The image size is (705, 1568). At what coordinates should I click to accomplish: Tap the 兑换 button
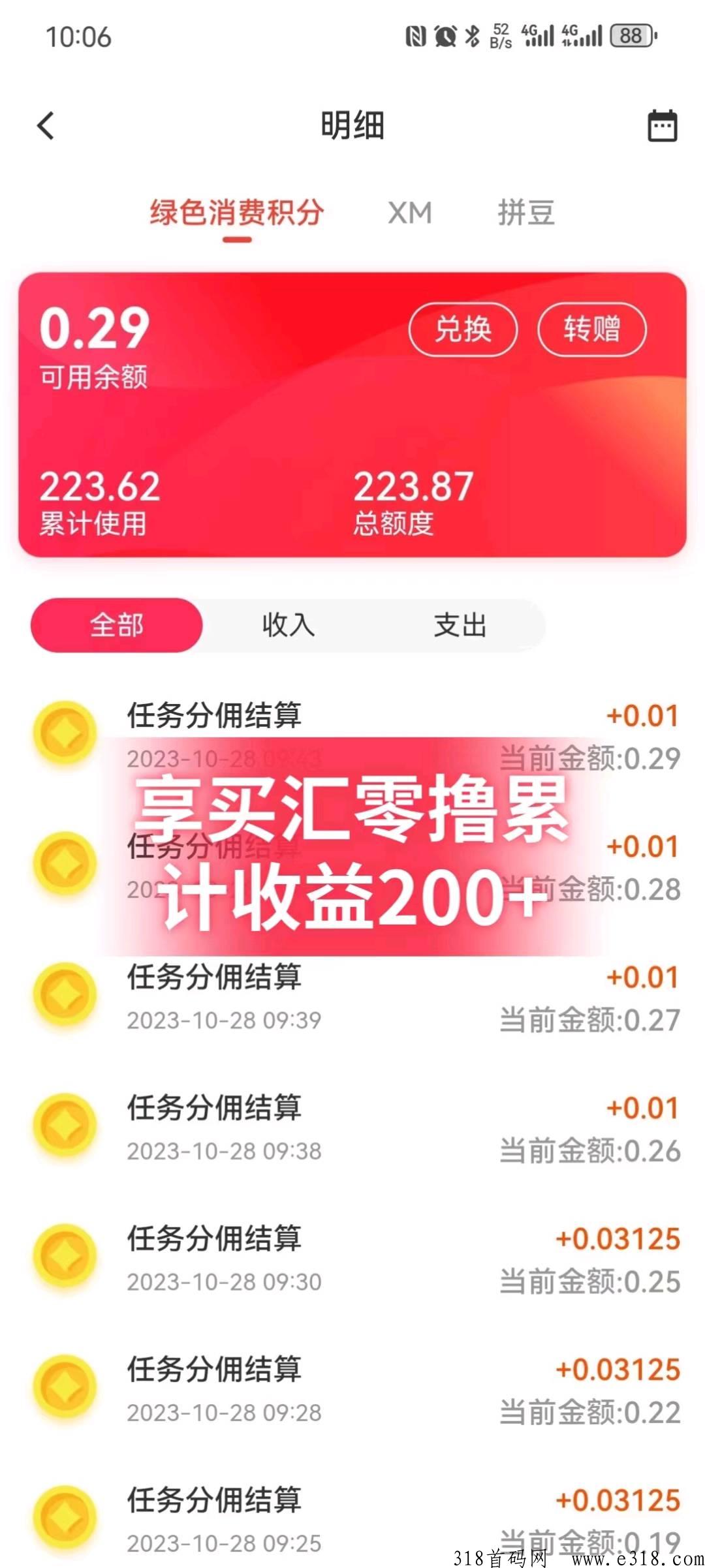[x=463, y=330]
